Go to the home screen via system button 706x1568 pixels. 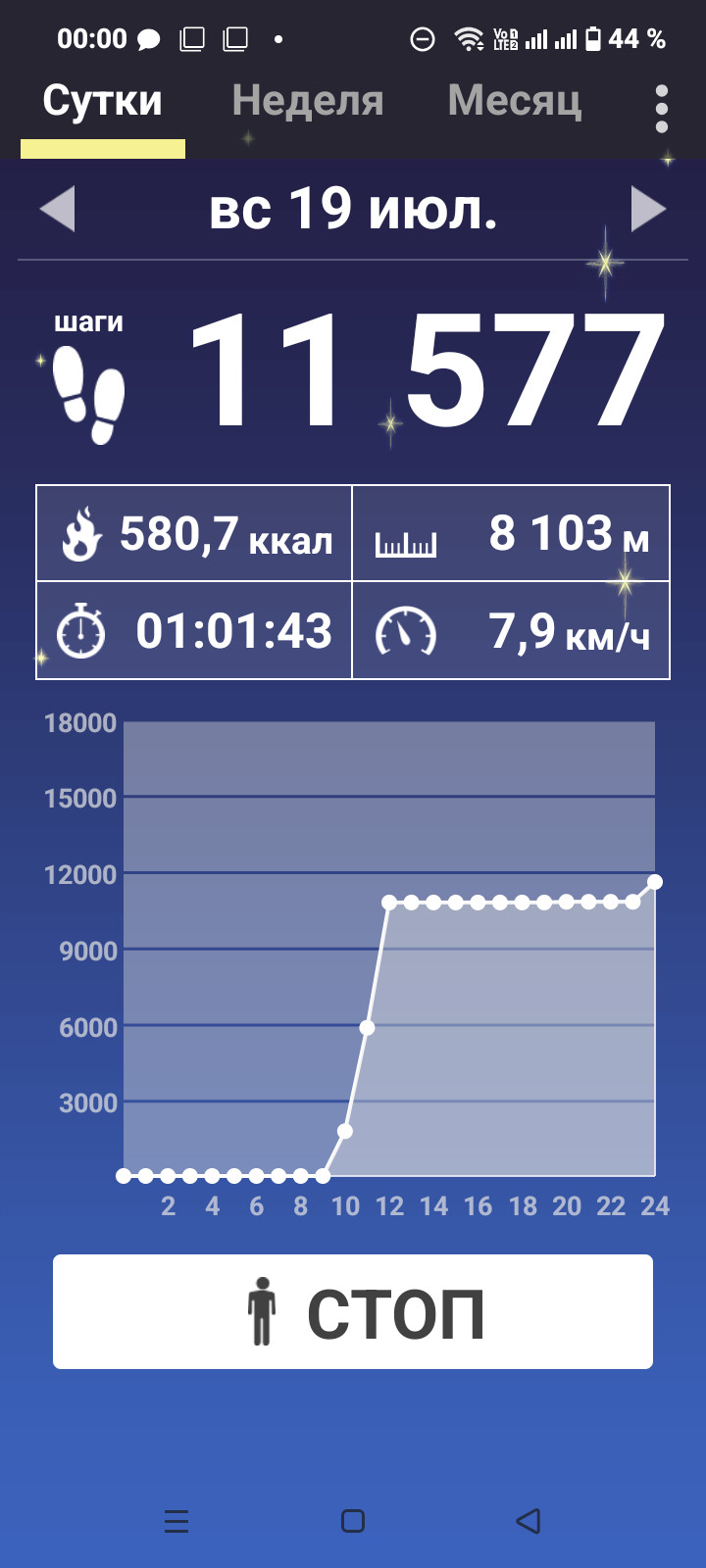point(353,1520)
